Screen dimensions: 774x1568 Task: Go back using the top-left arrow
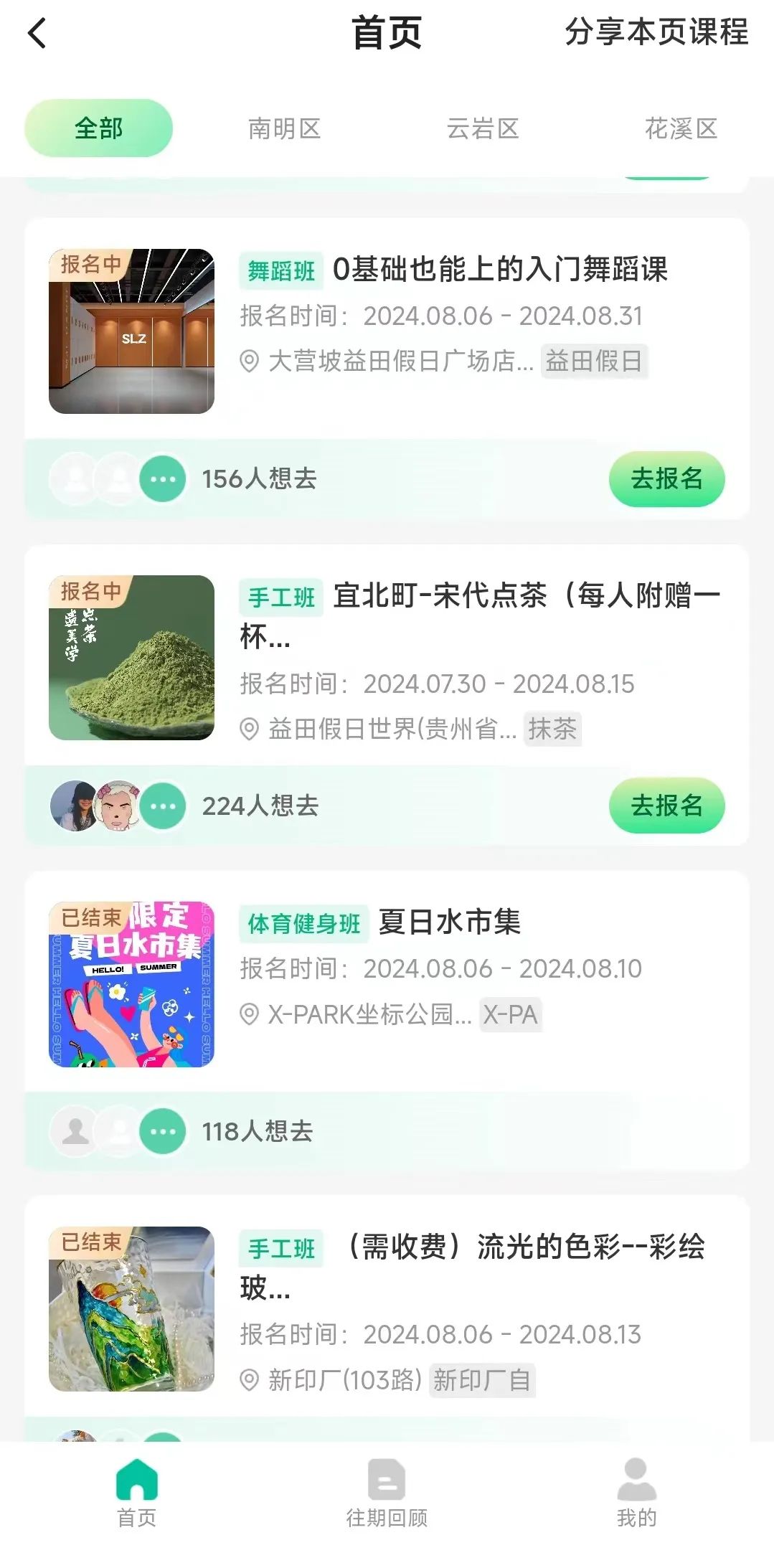click(x=37, y=33)
